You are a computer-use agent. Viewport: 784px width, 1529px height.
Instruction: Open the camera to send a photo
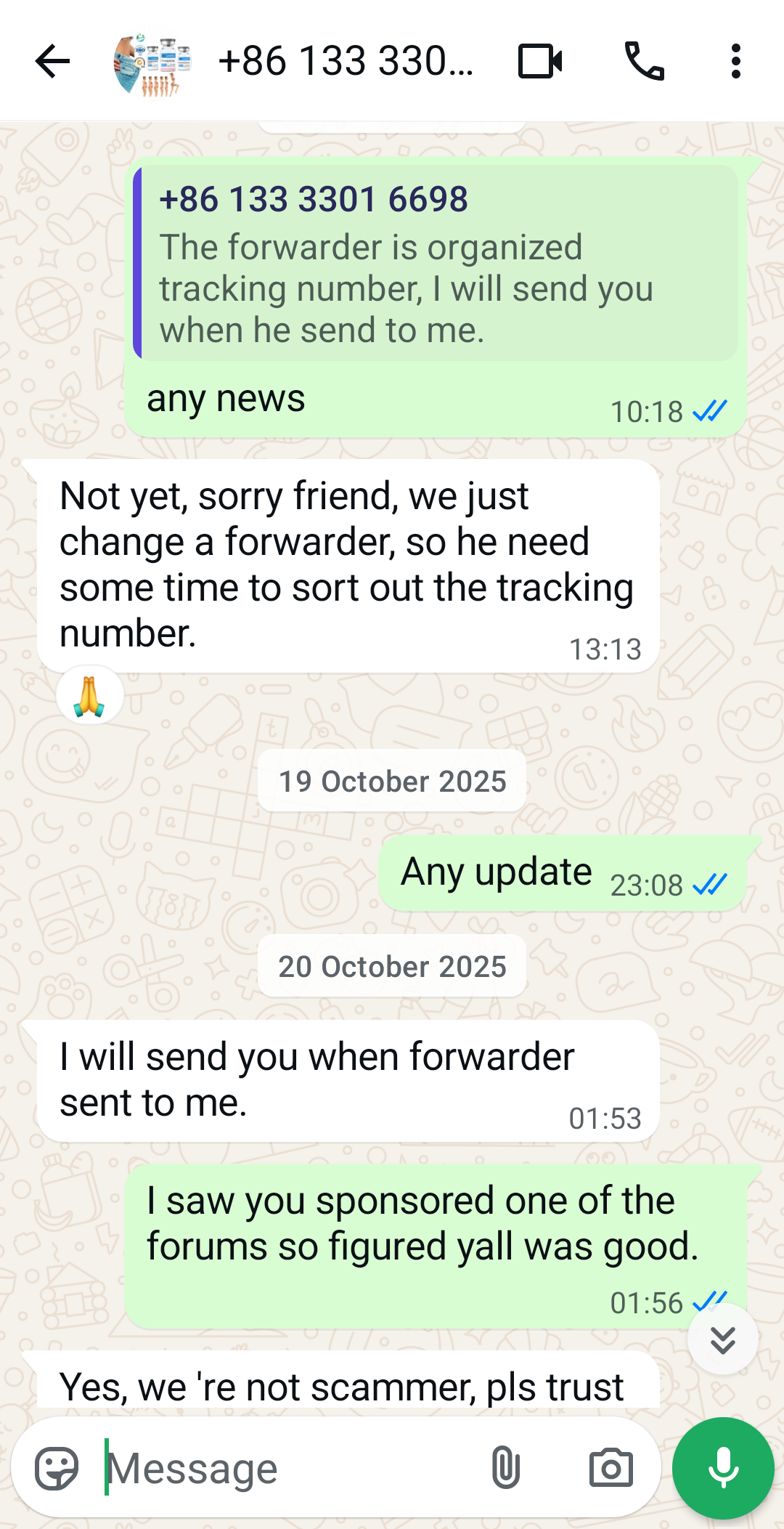(611, 1468)
